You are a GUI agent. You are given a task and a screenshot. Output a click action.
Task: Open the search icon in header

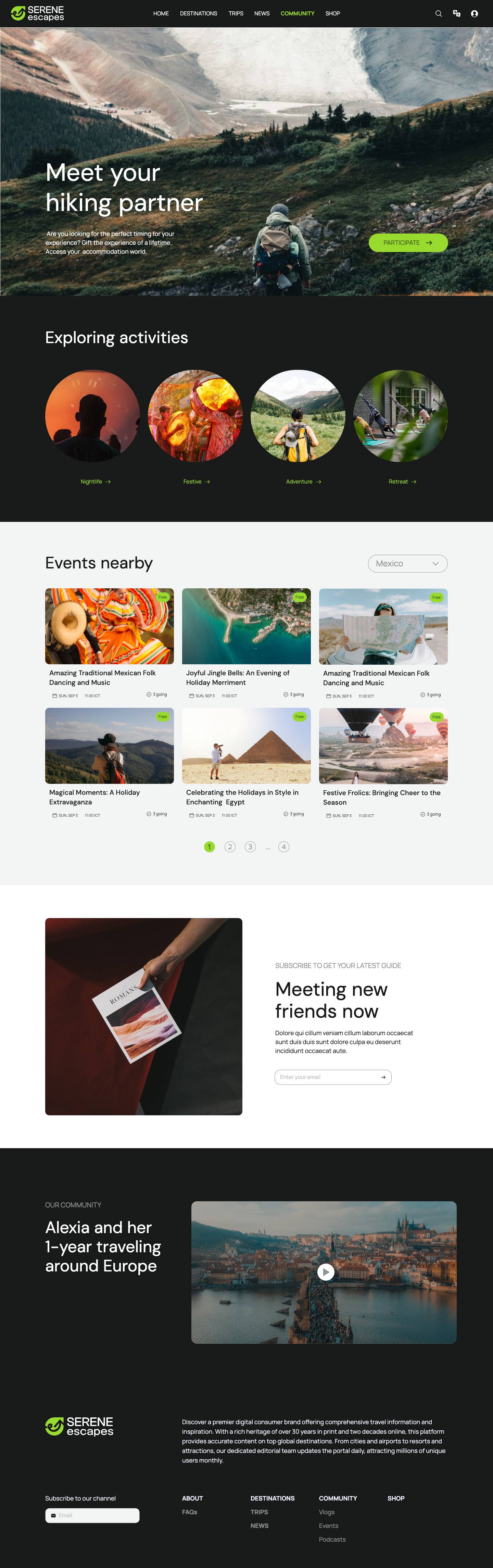coord(438,13)
